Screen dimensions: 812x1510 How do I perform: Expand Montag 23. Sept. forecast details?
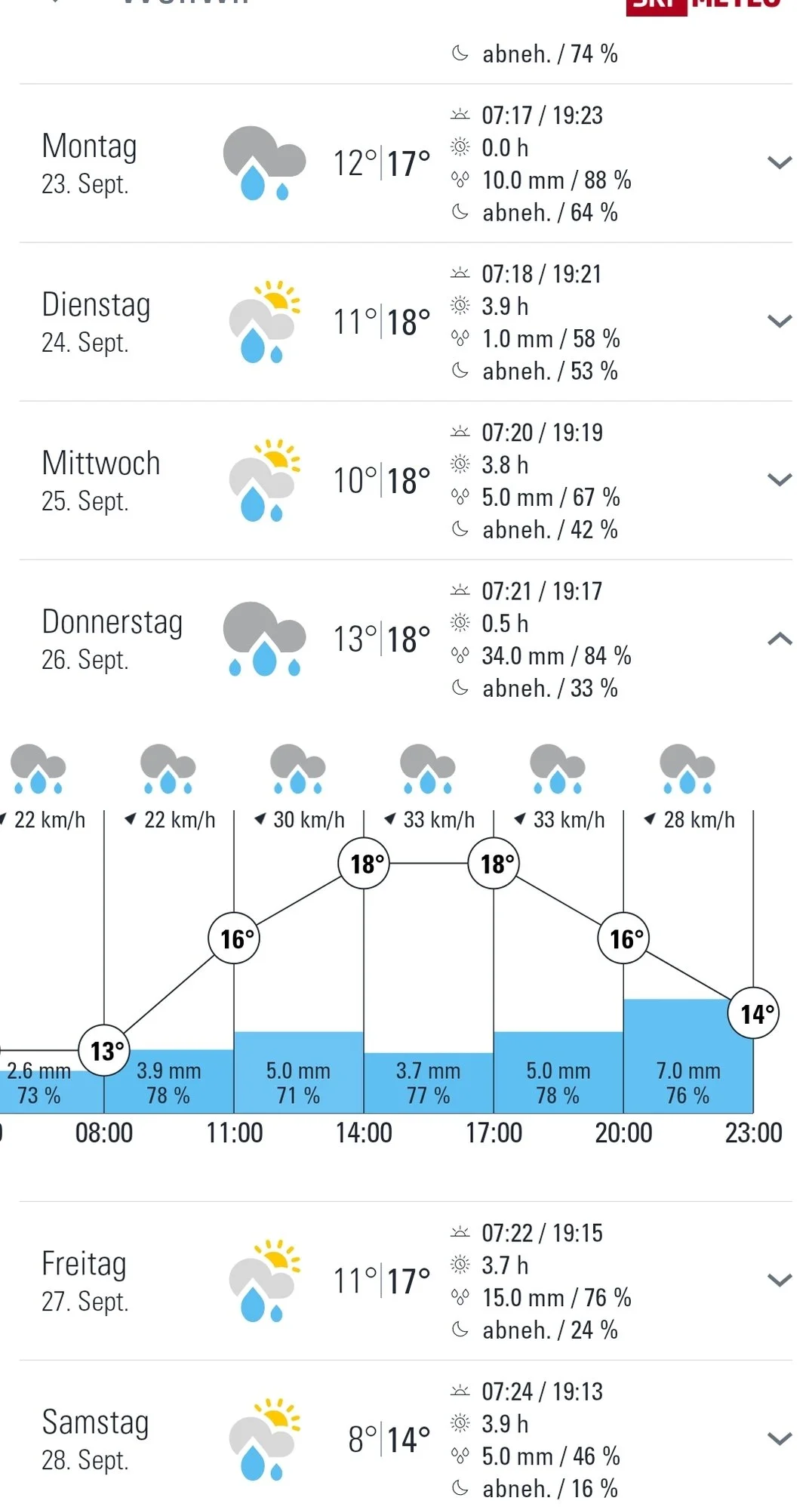click(779, 163)
